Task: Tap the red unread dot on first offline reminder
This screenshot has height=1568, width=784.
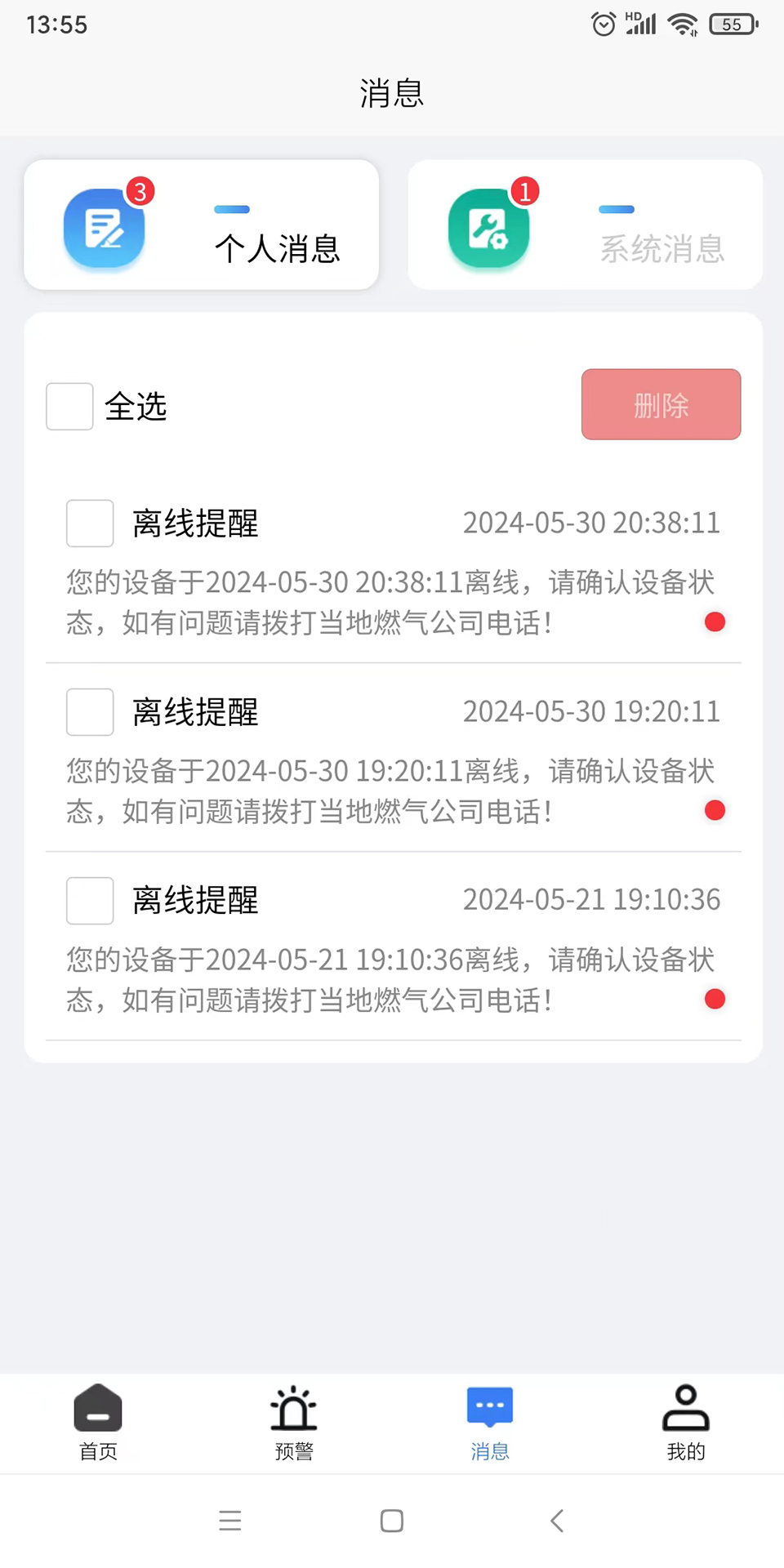Action: (x=715, y=622)
